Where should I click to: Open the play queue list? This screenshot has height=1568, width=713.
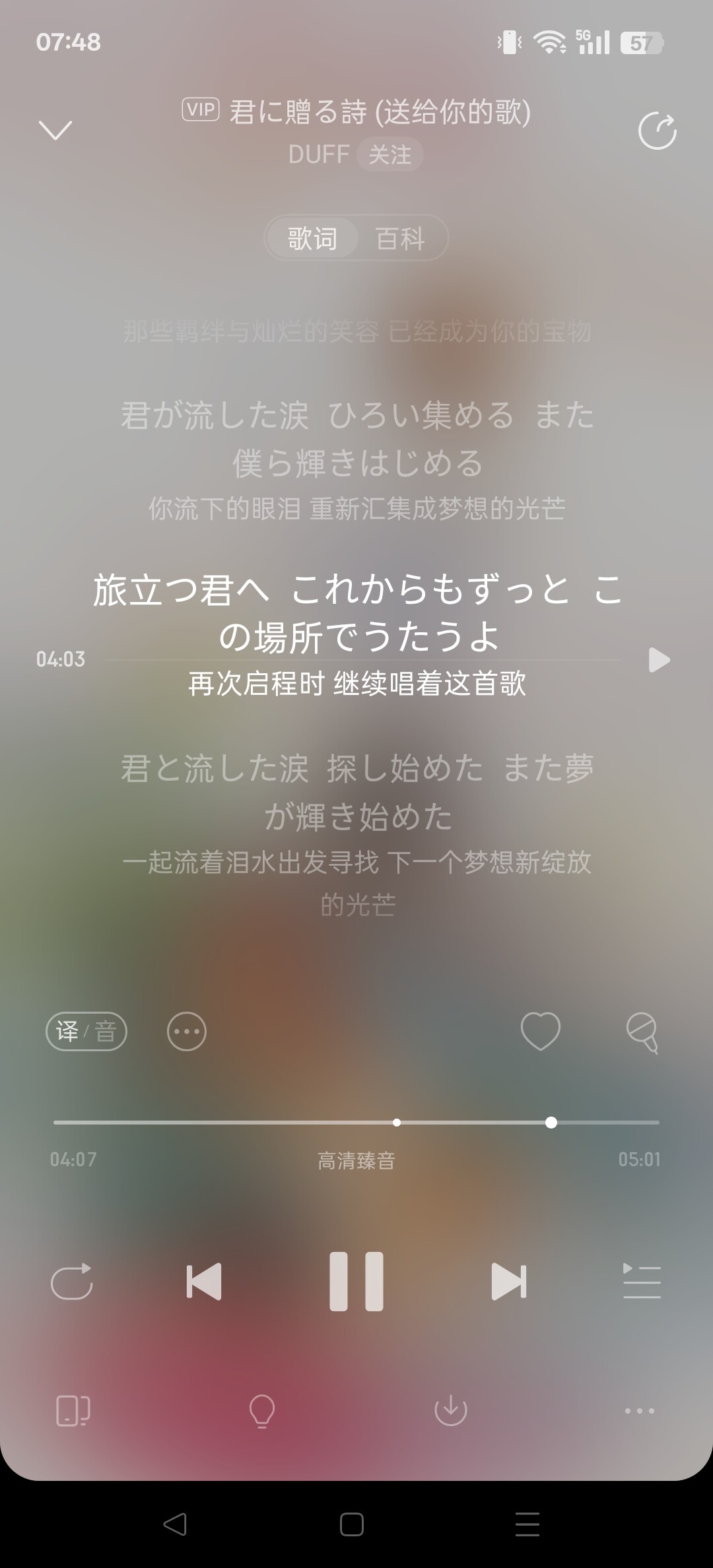(642, 1281)
